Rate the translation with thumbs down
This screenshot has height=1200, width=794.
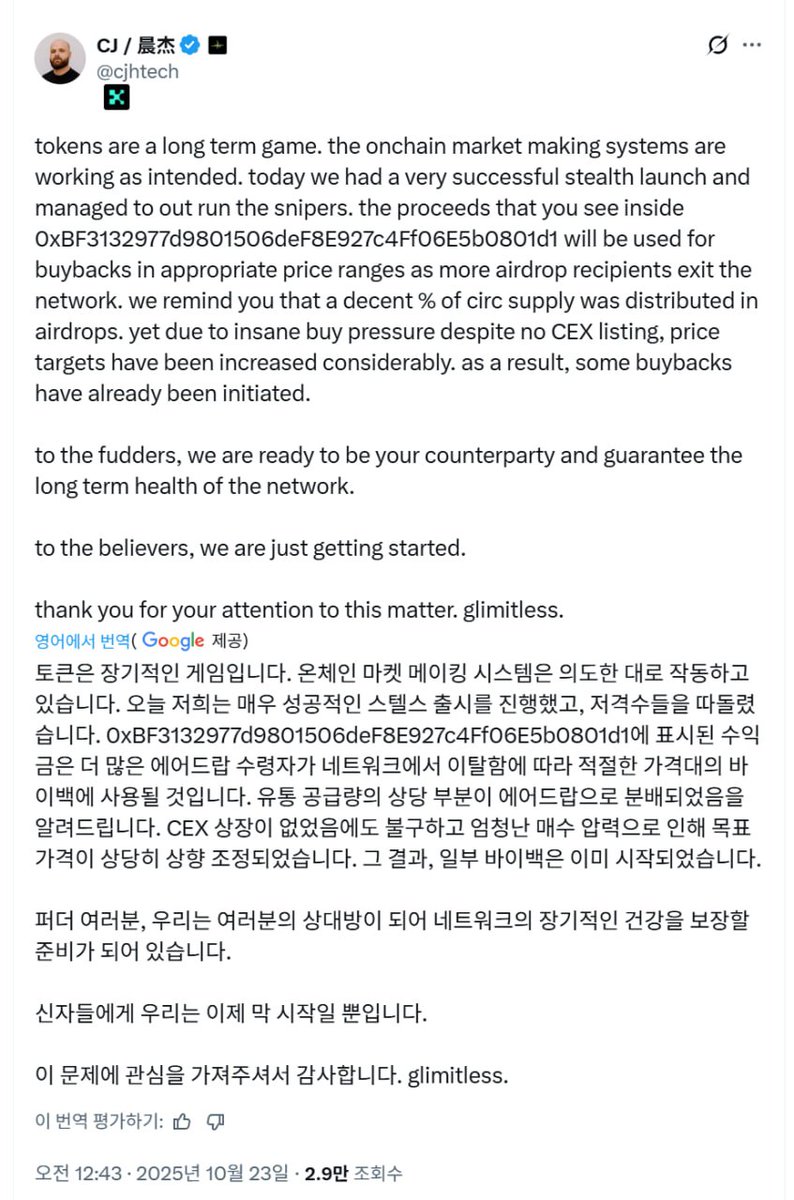click(x=213, y=1122)
